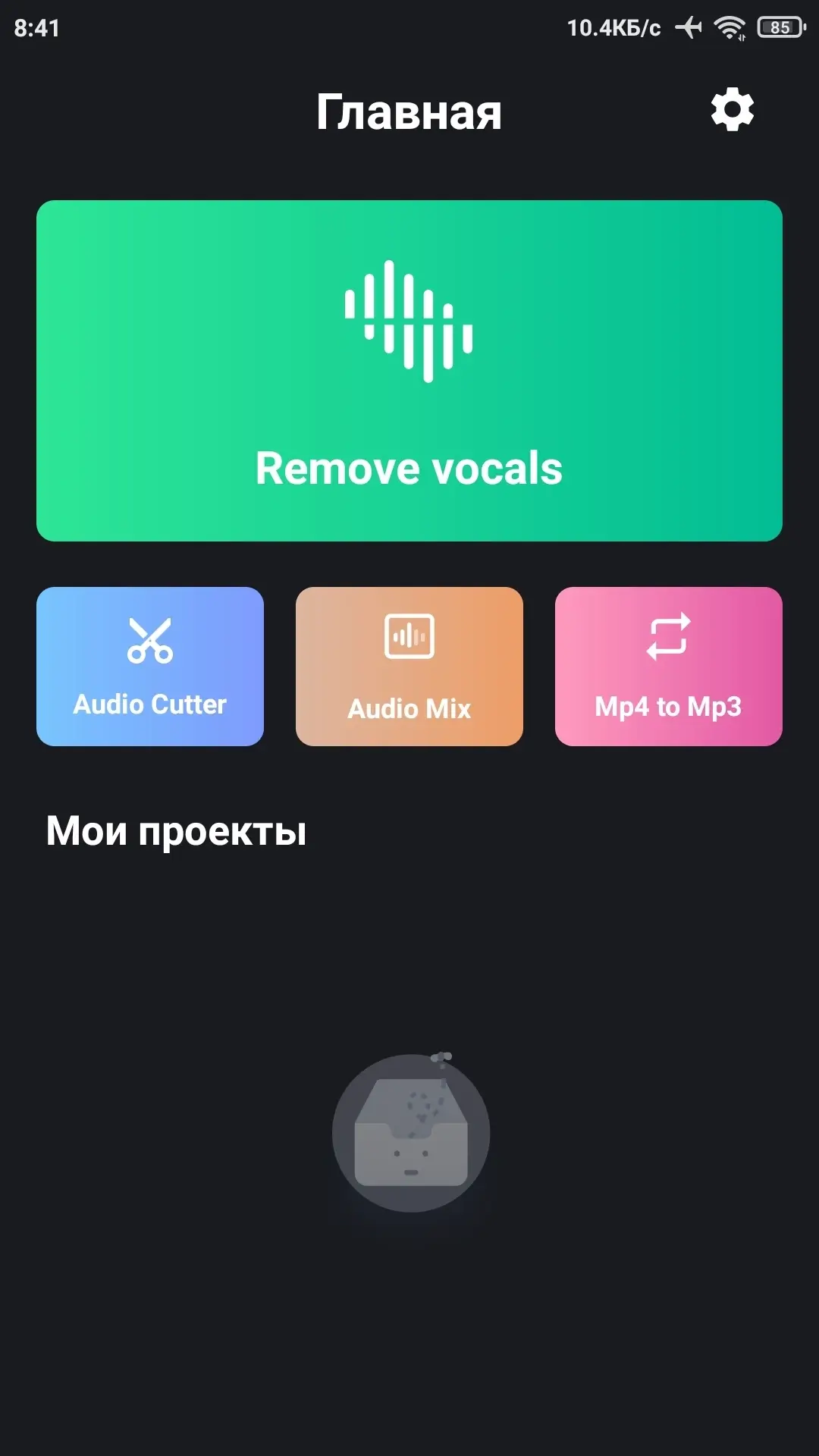Launch the Audio Cutter tool
This screenshot has width=819, height=1456.
[150, 667]
